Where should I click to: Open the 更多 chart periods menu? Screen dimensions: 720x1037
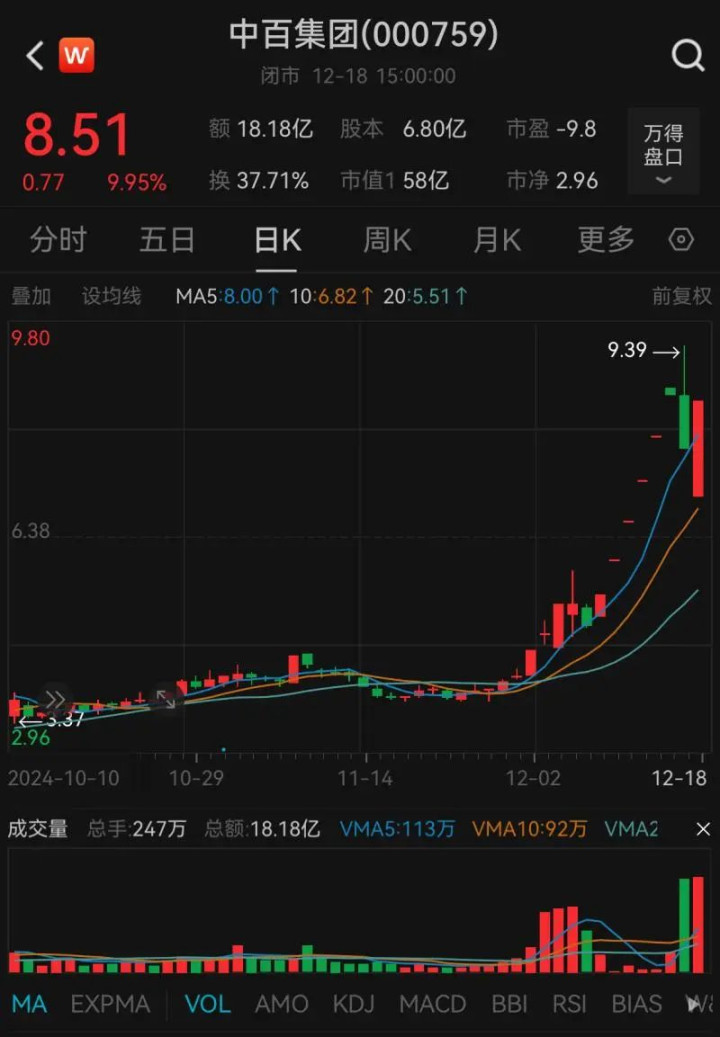pyautogui.click(x=606, y=240)
